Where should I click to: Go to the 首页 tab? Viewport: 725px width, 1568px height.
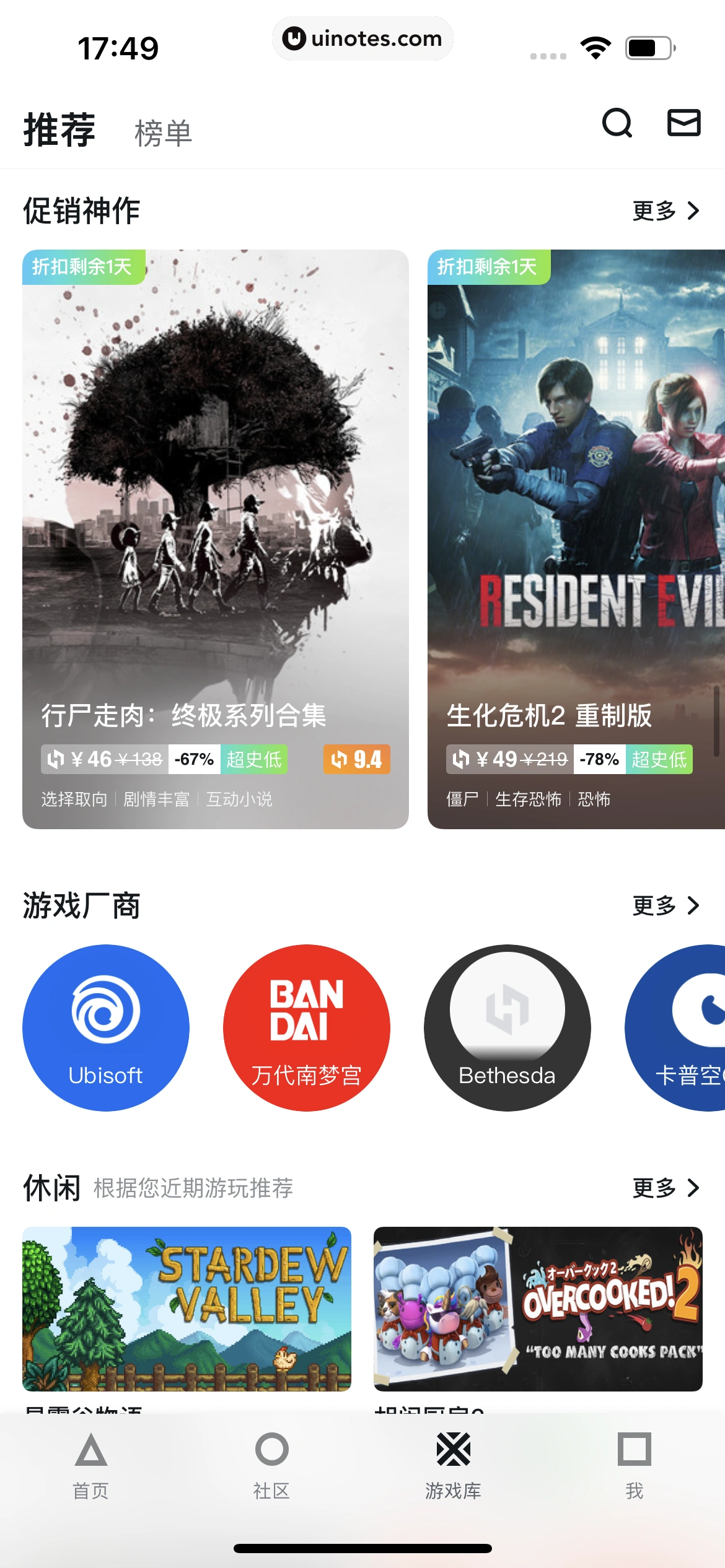[x=91, y=1465]
